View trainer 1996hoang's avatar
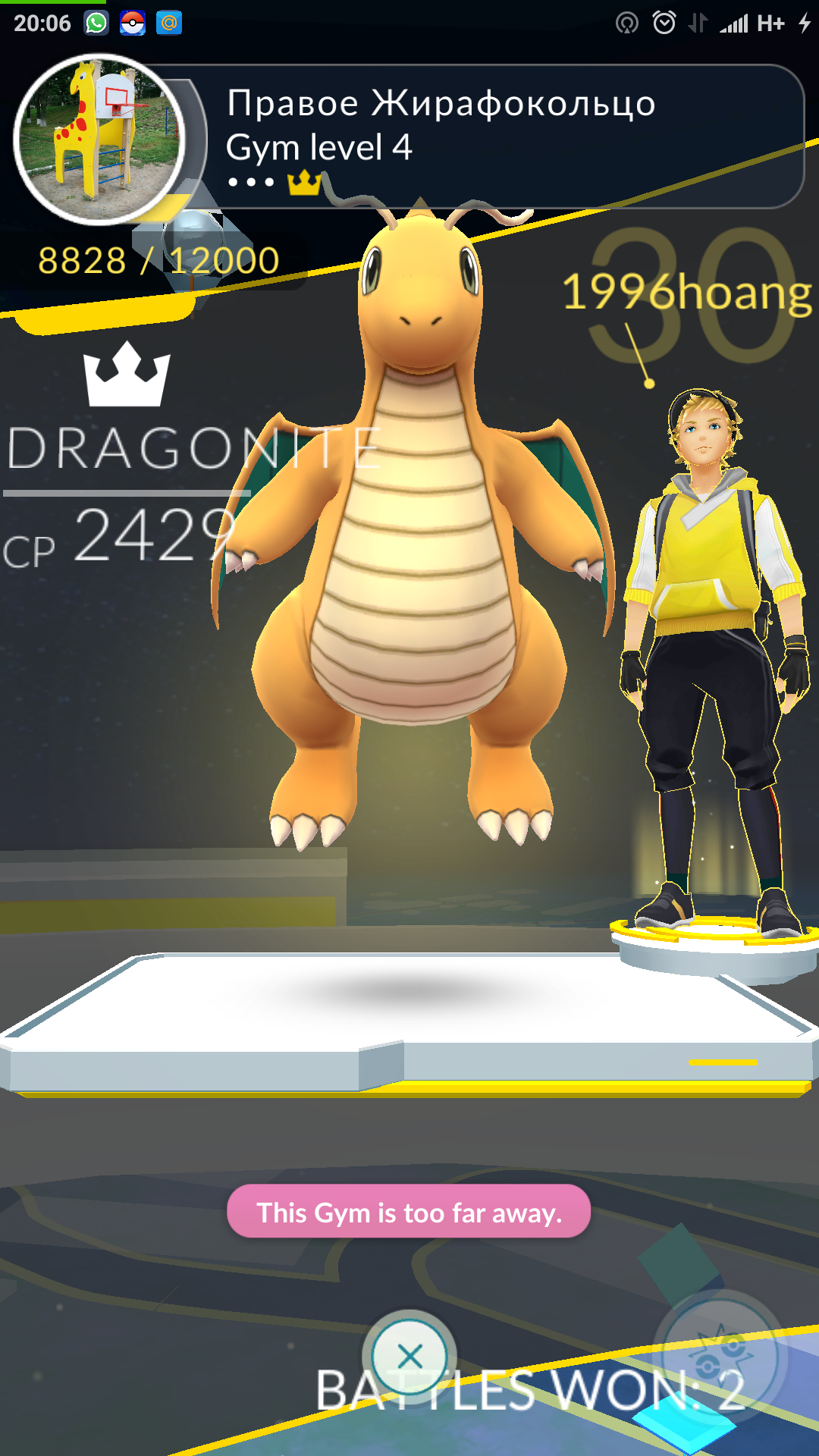Screen dimensions: 819x1456 [713, 660]
